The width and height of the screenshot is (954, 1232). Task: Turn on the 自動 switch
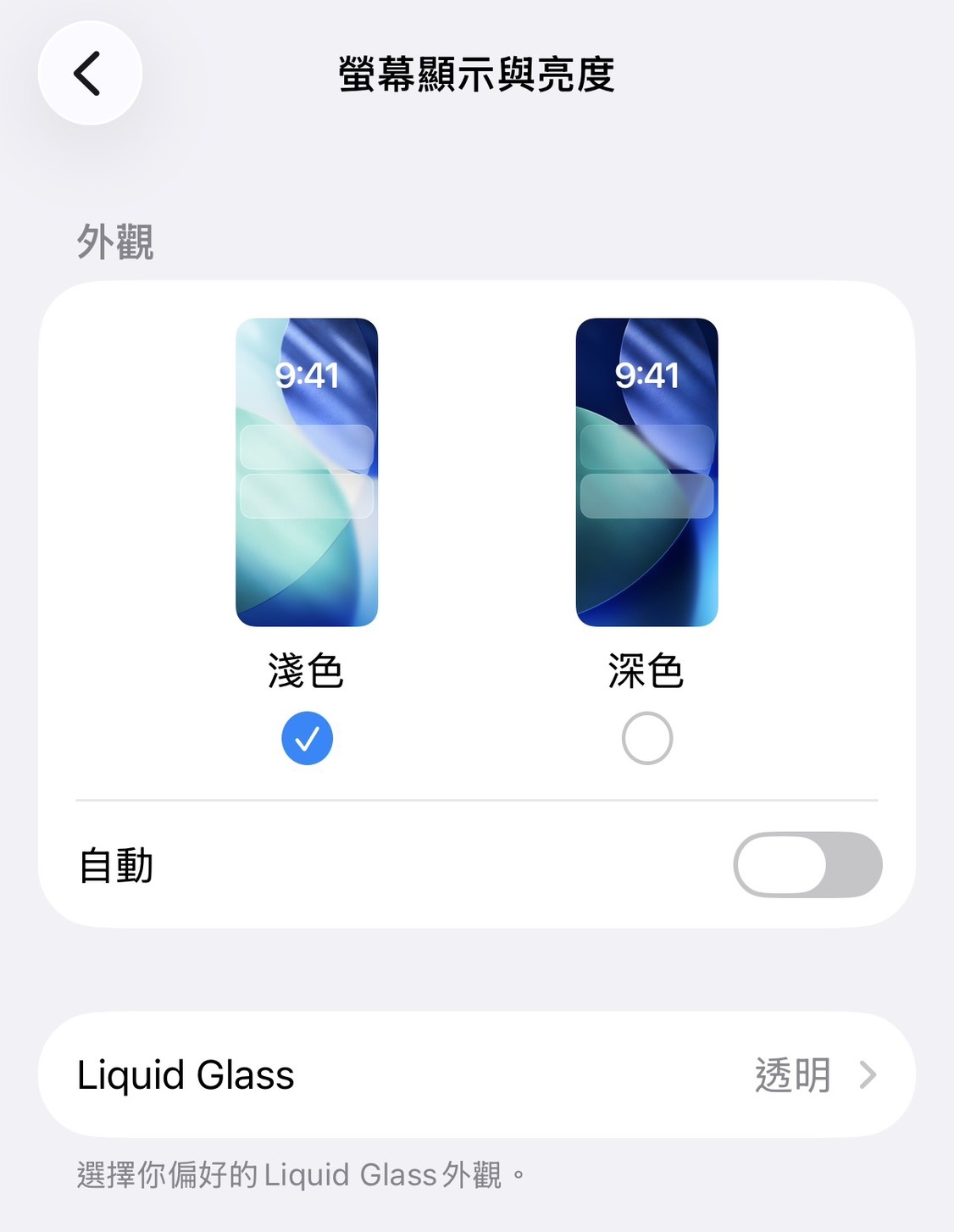[x=807, y=864]
